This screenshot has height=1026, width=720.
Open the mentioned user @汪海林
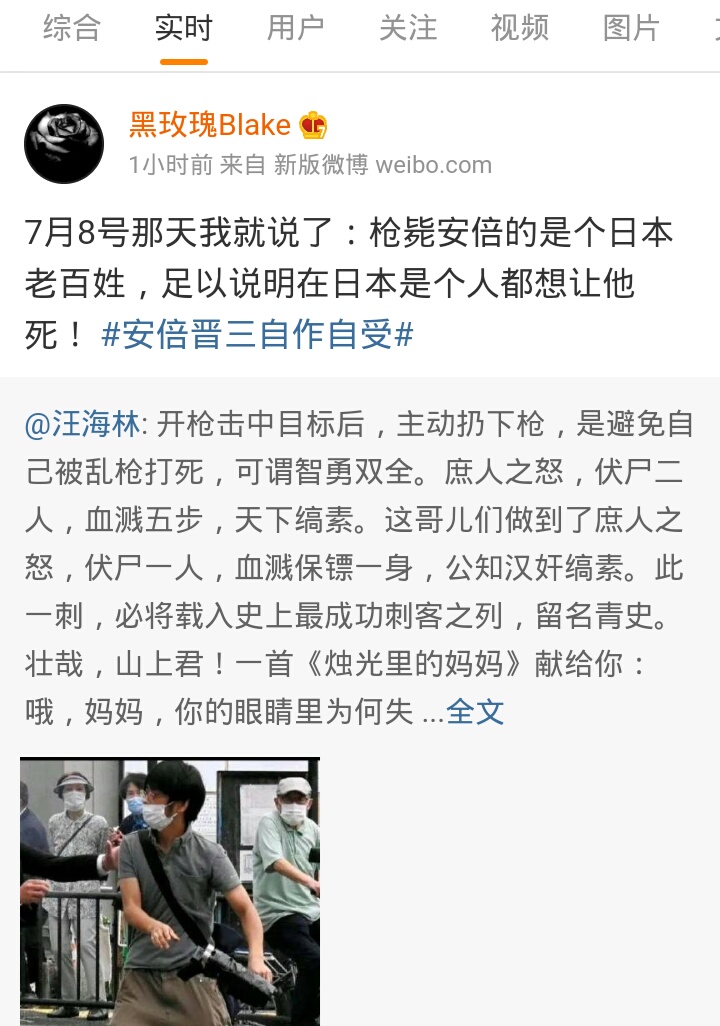[83, 424]
